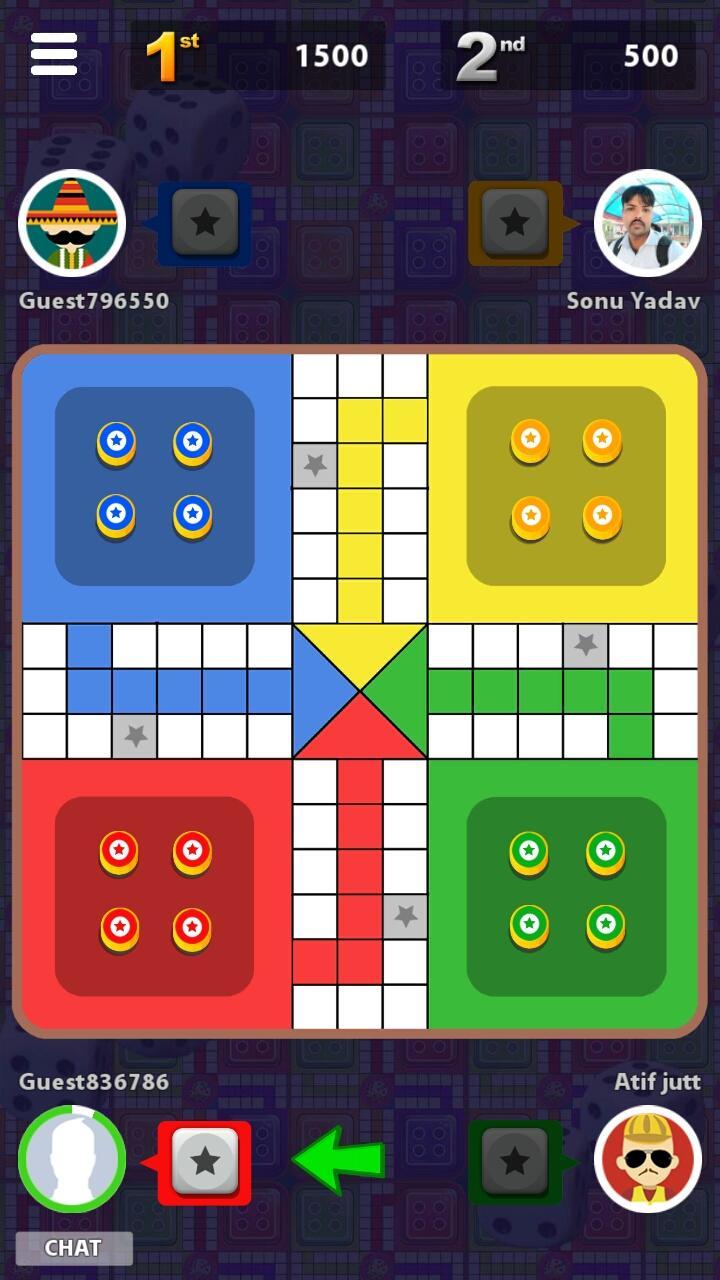Open the CHAT button
The image size is (720, 1280).
coord(73,1247)
